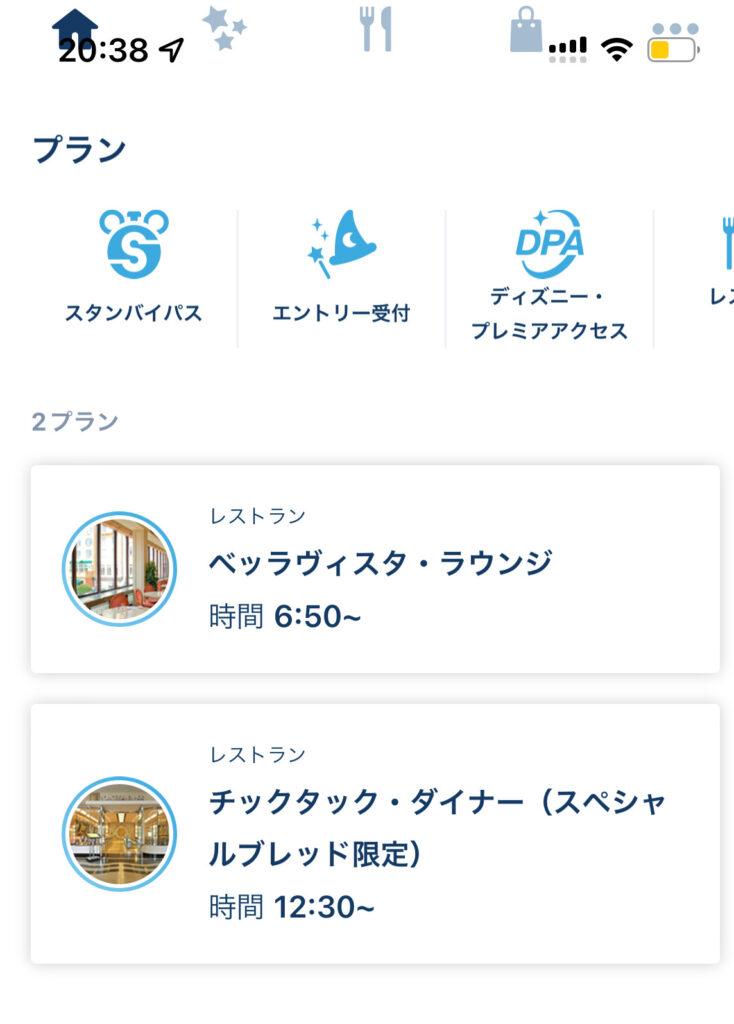Open the home tab icon
The width and height of the screenshot is (734, 1024).
(75, 27)
